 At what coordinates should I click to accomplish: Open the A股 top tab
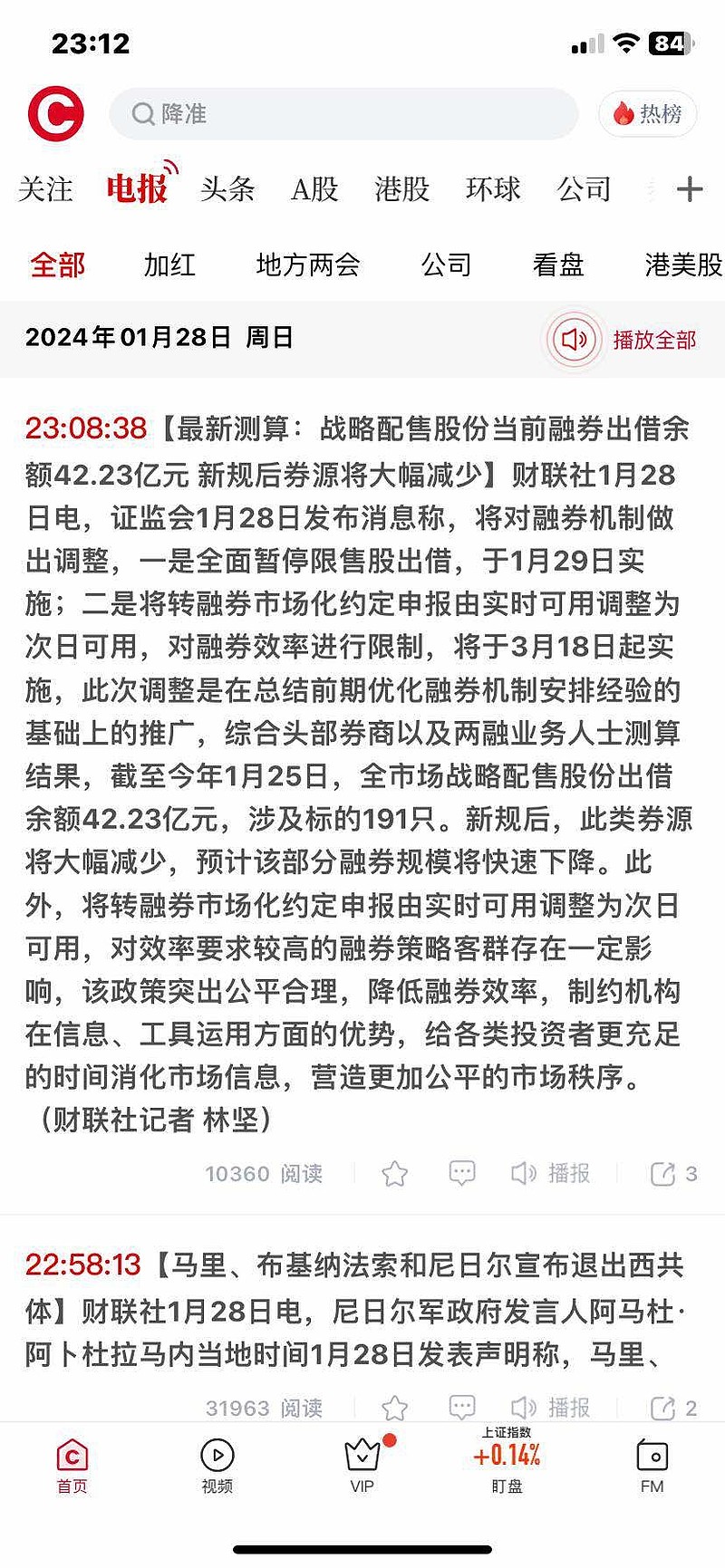pos(314,189)
